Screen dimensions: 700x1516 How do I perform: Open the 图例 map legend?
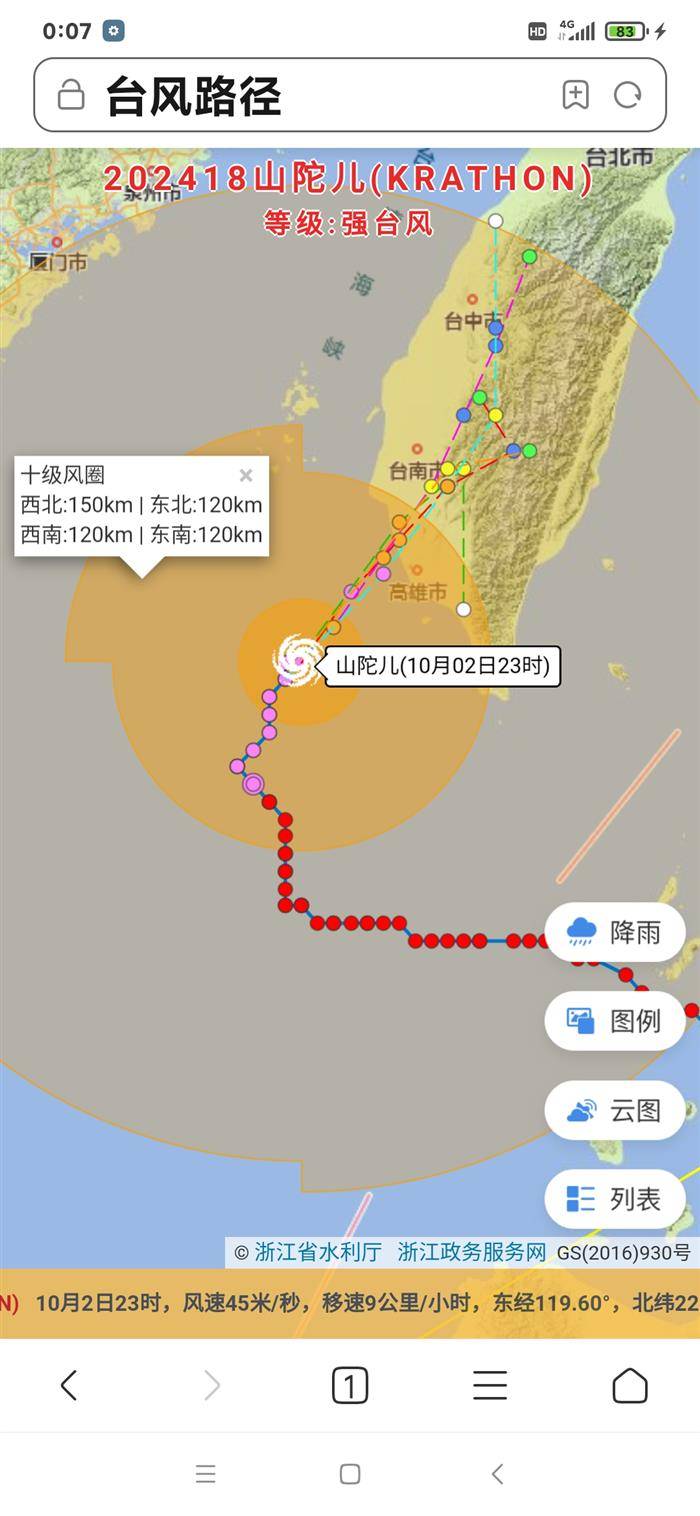(x=615, y=1021)
